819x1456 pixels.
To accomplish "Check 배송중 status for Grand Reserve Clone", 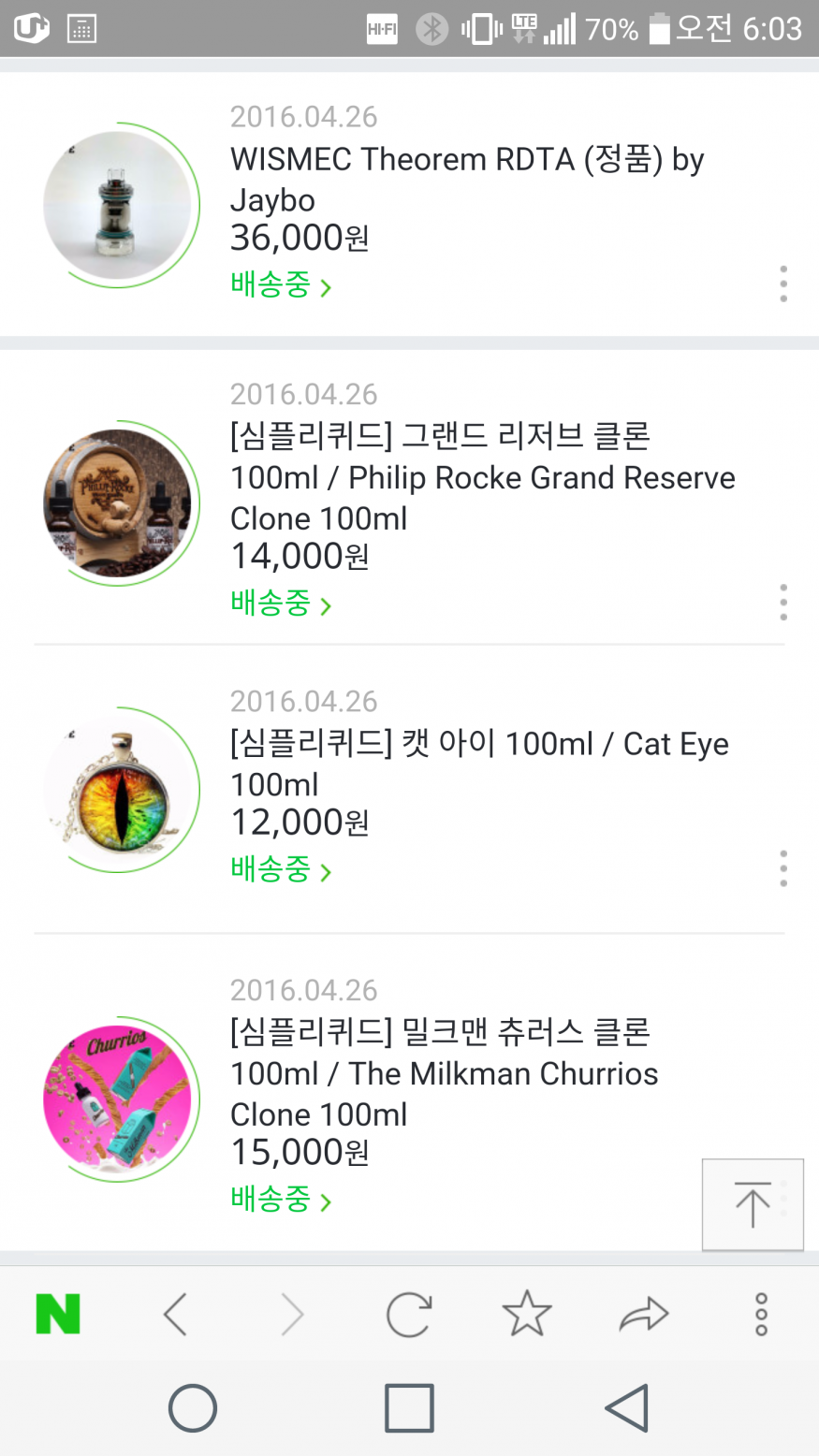I will point(280,604).
